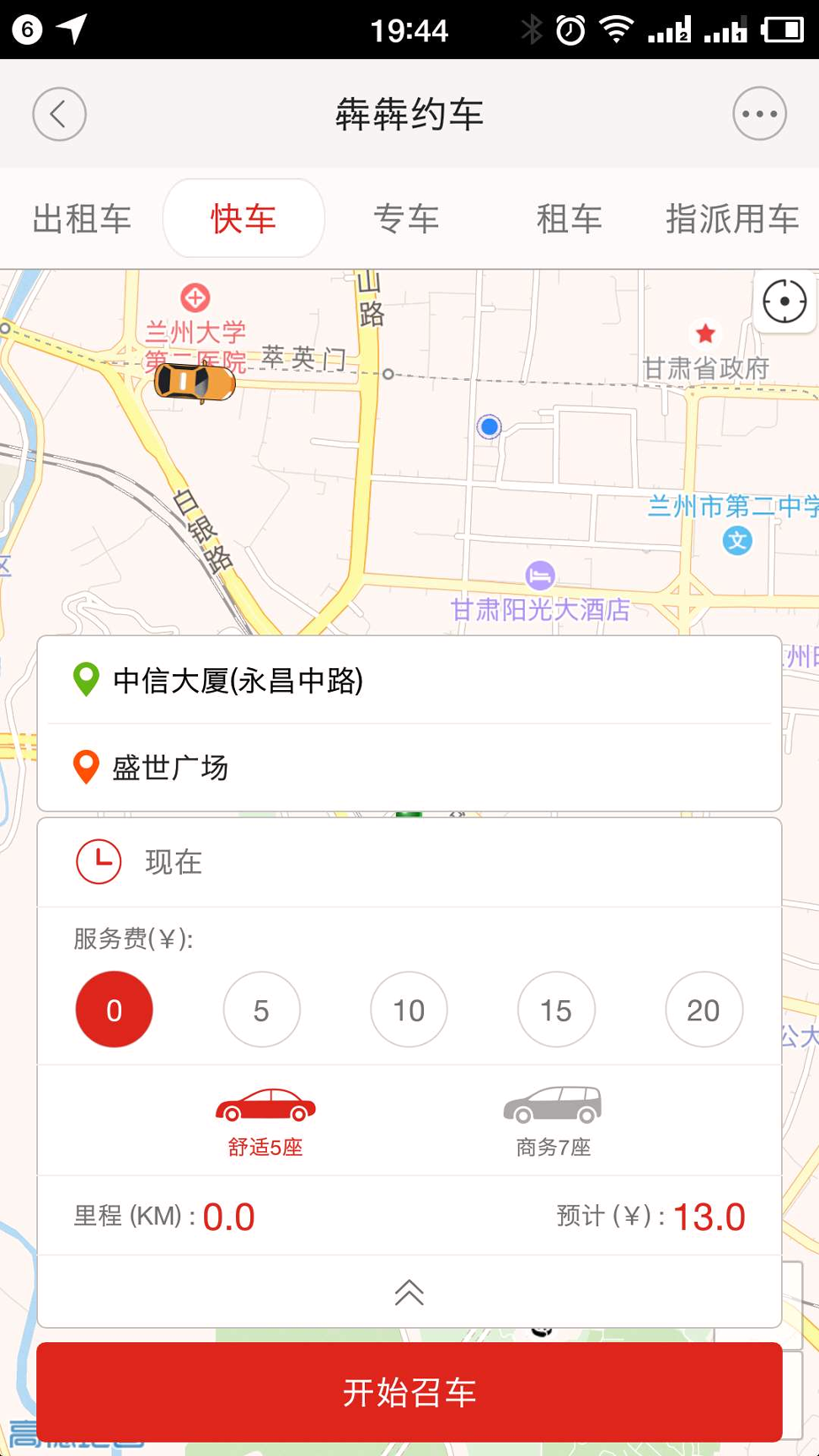The image size is (819, 1456).
Task: Set service fee to 10 yuan
Action: 409,1009
